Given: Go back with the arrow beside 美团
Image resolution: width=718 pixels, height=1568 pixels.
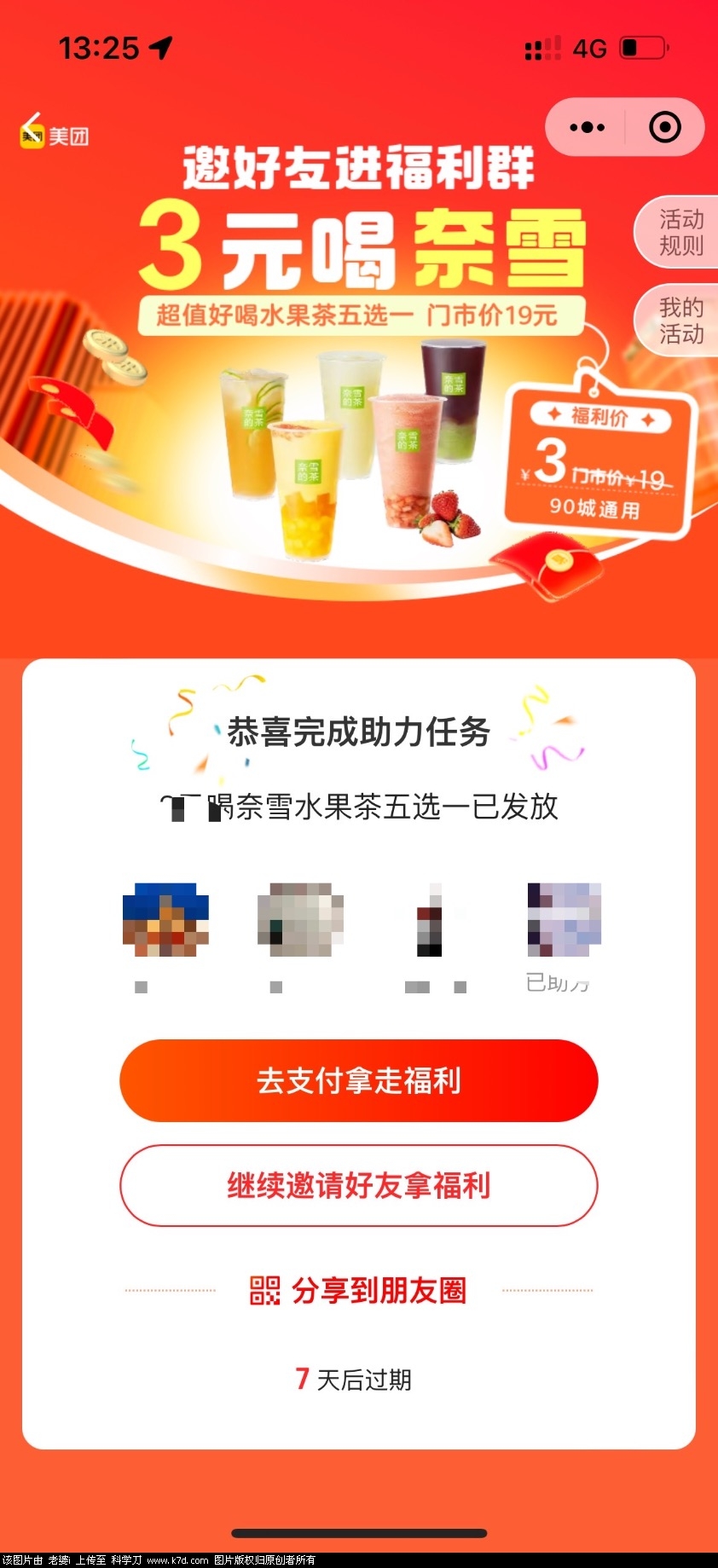Looking at the screenshot, I should pyautogui.click(x=32, y=127).
